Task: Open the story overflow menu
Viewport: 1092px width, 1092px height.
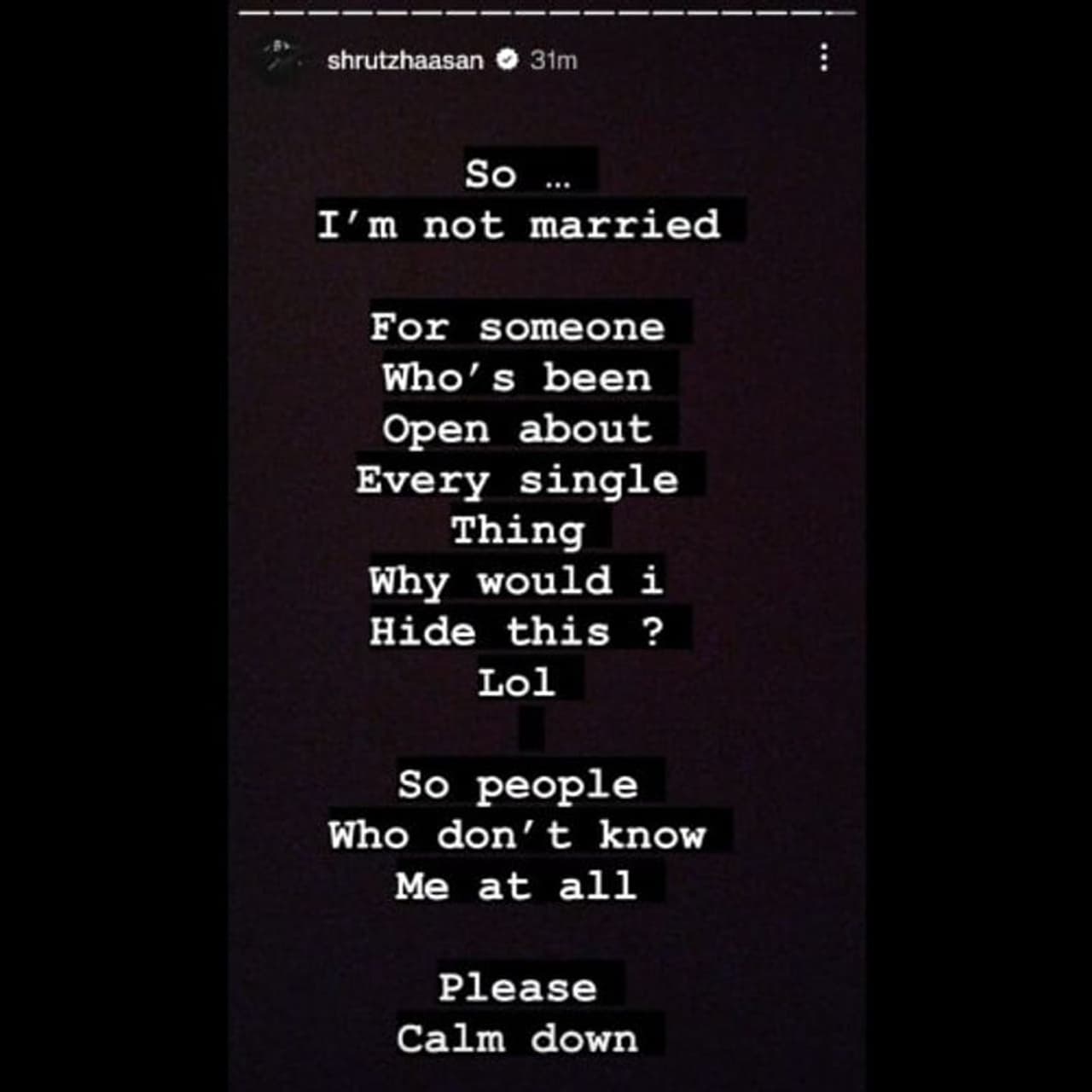Action: [x=823, y=58]
